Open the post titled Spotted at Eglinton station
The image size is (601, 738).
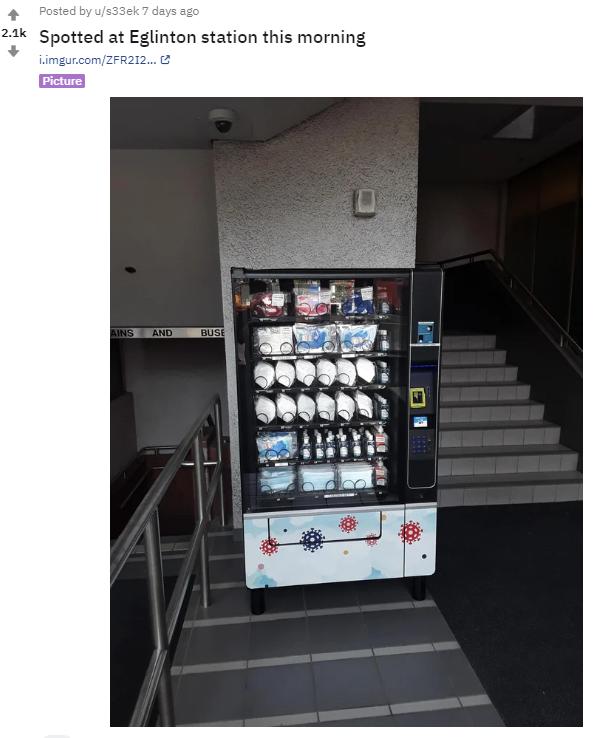tap(202, 37)
